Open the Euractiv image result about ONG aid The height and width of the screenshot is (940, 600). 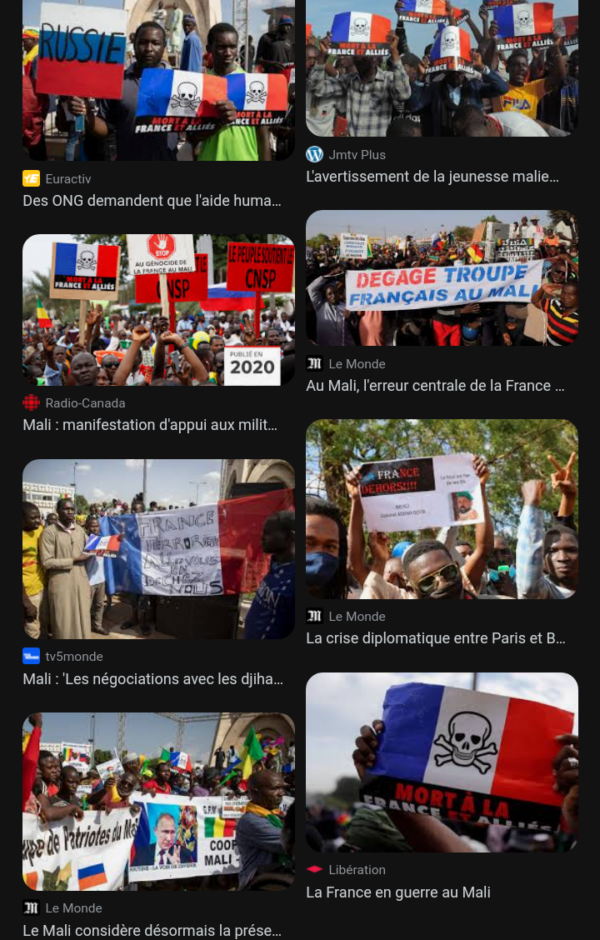tap(158, 80)
